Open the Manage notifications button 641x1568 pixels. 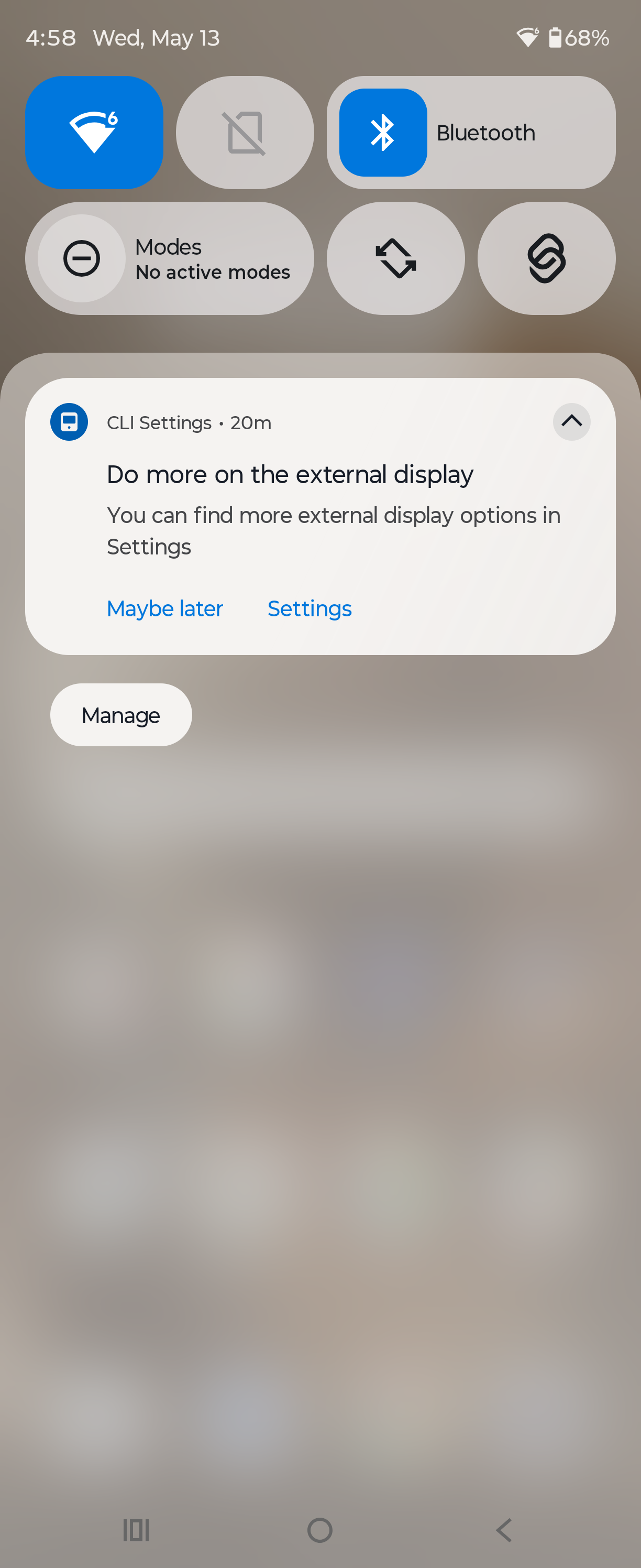point(121,715)
